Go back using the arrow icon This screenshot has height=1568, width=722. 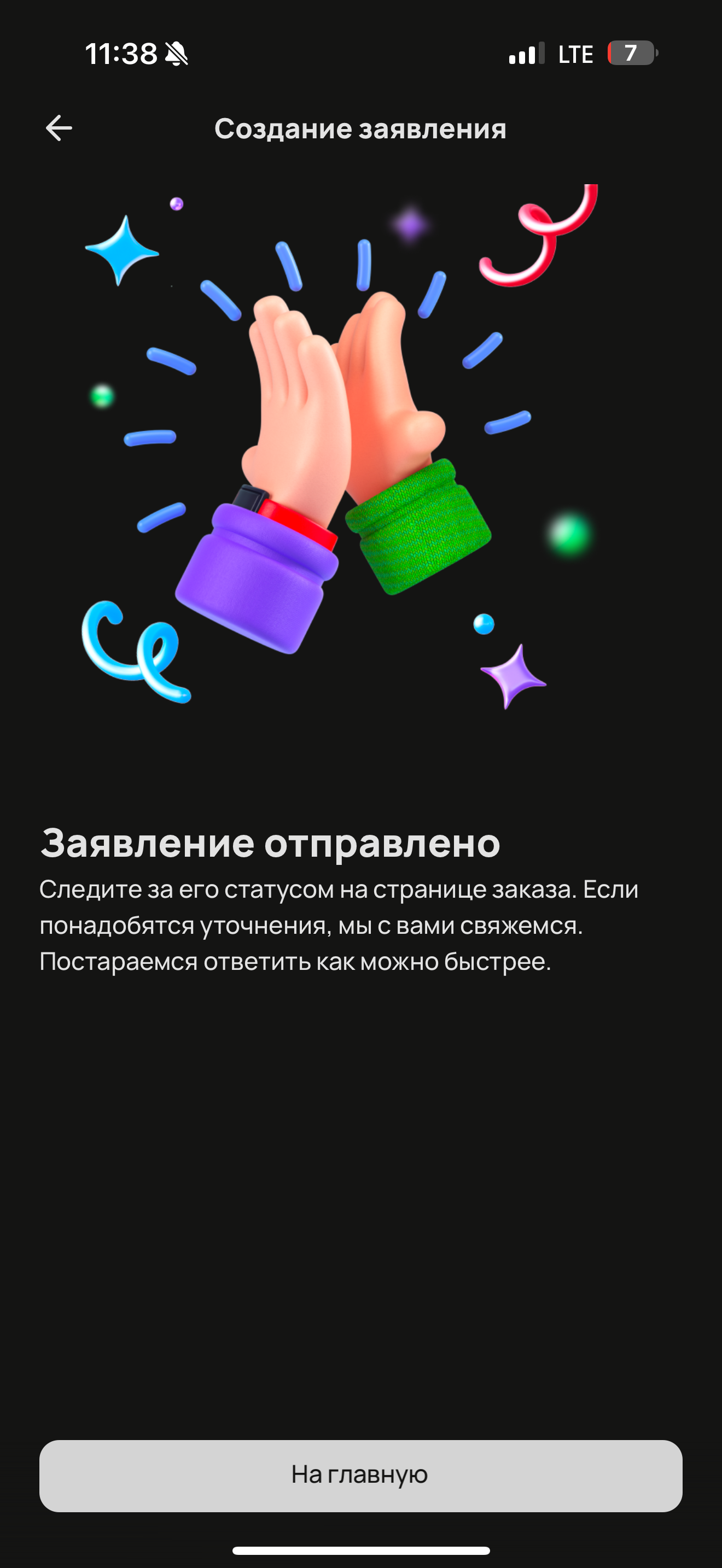coord(59,128)
